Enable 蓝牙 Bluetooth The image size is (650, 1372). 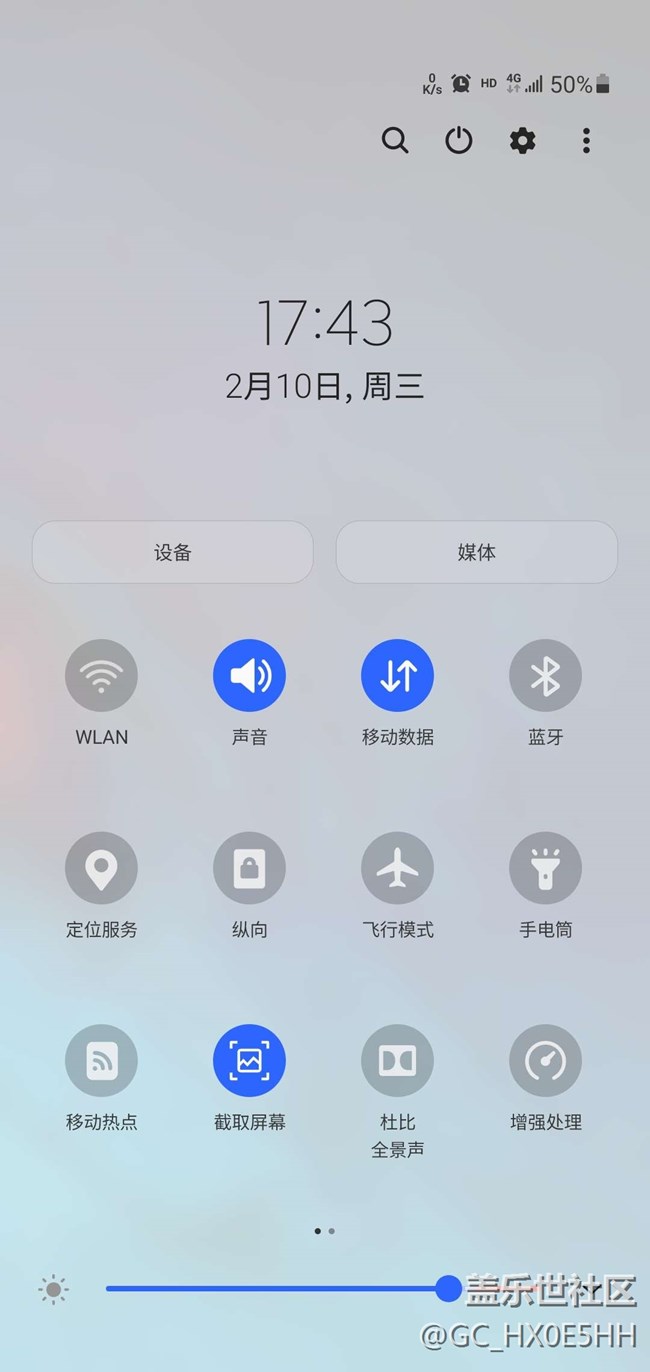545,676
